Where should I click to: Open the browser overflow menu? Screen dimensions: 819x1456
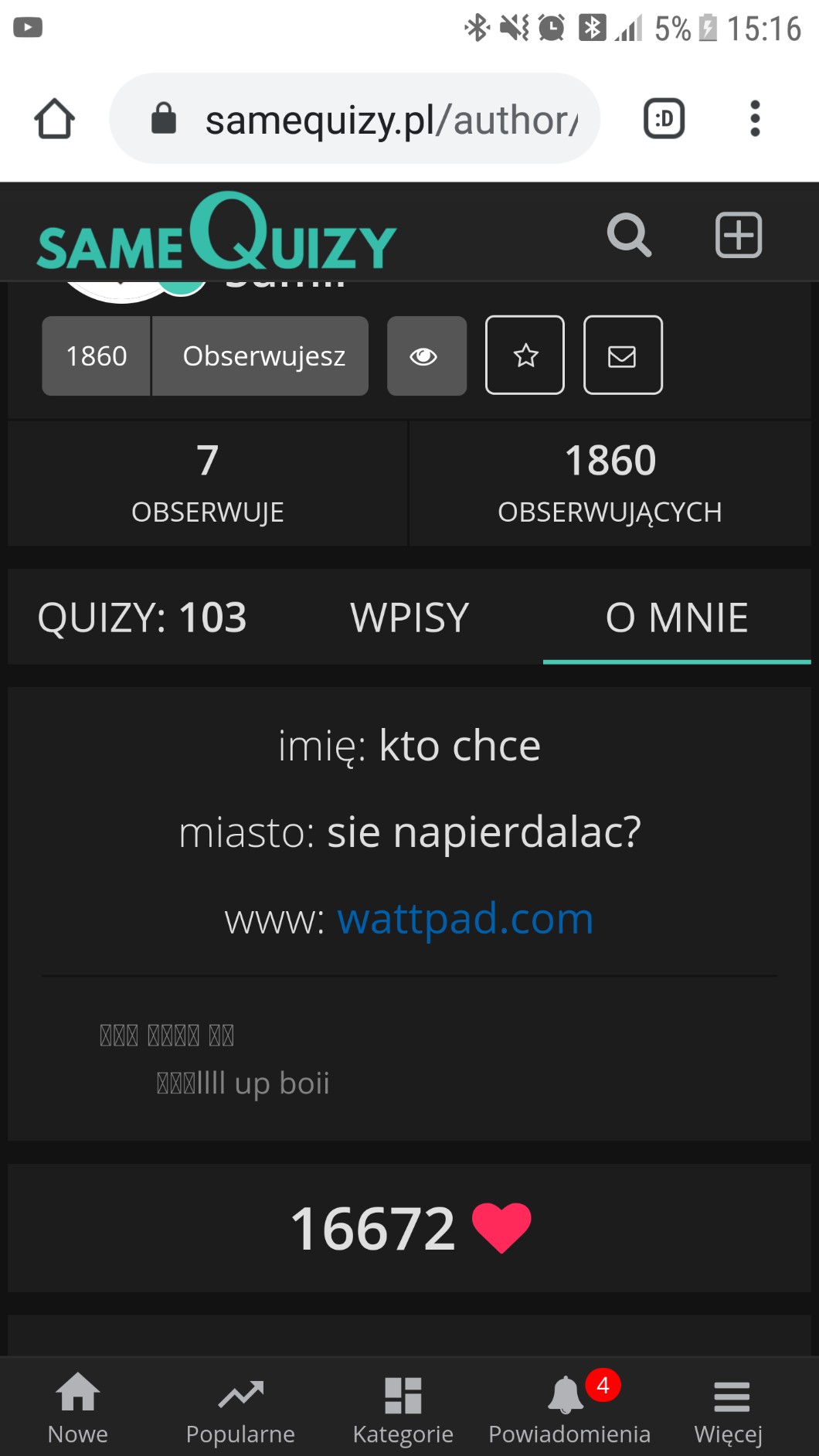[755, 119]
